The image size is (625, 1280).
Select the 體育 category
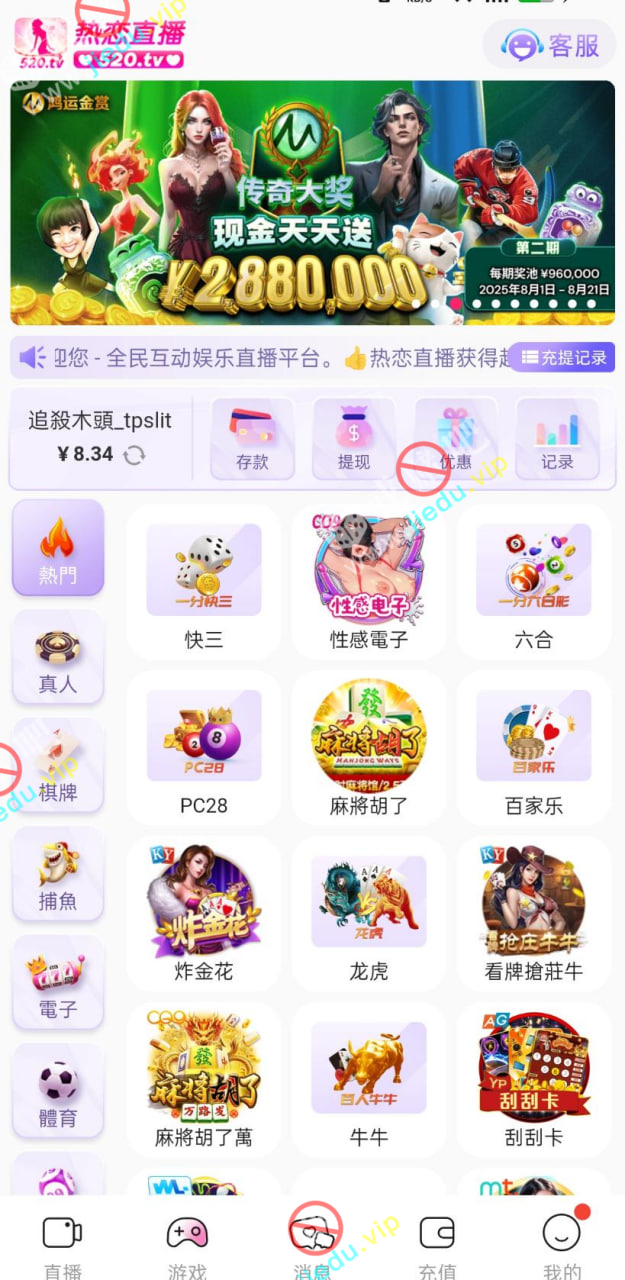(58, 1091)
